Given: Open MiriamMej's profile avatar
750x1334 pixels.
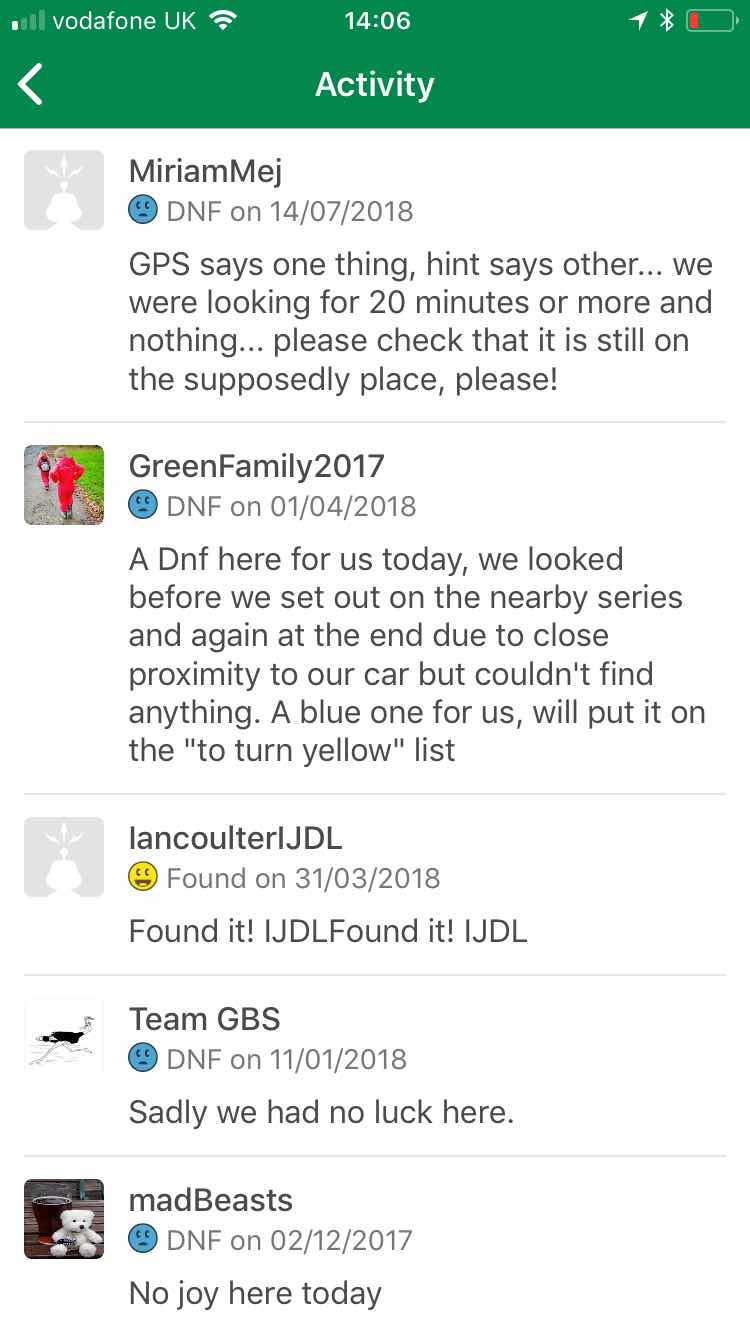Looking at the screenshot, I should coord(64,190).
